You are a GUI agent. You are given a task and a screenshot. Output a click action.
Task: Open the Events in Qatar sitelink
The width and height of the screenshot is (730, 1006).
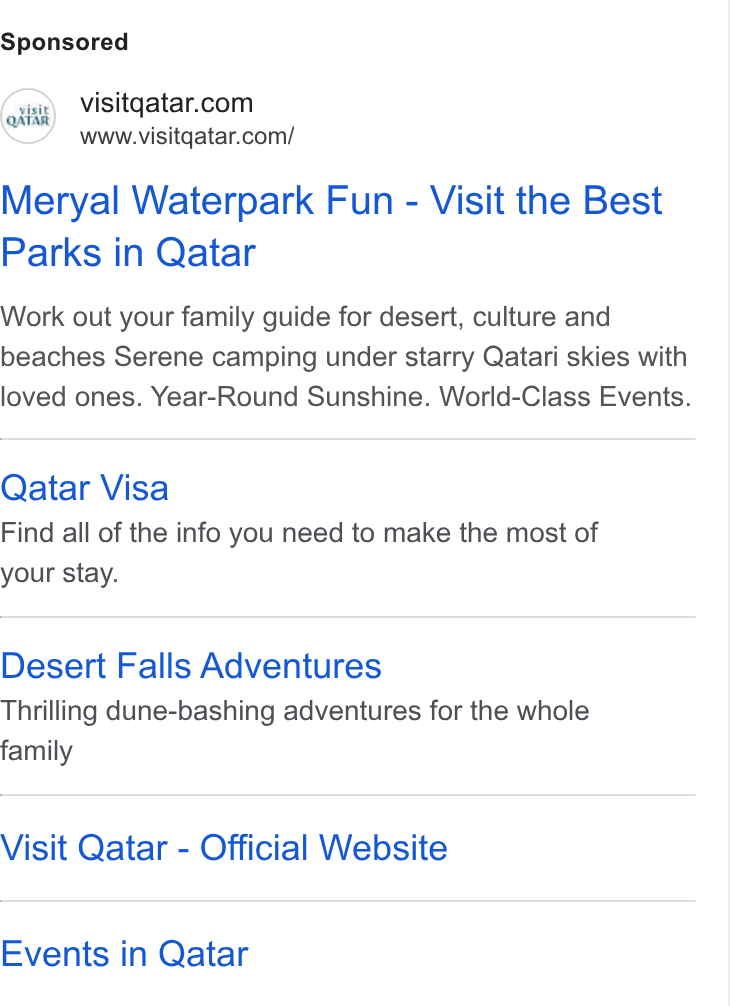point(124,953)
